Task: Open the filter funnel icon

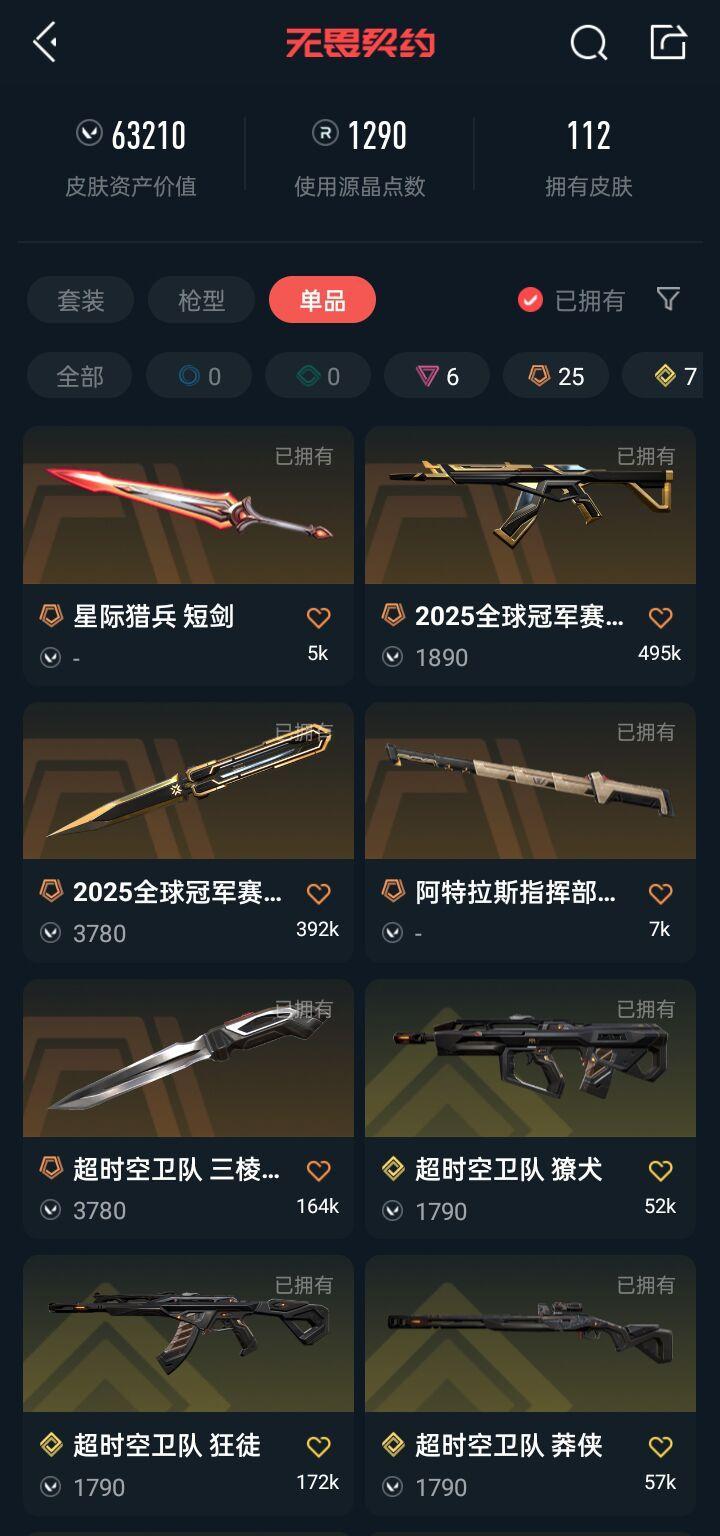Action: tap(668, 299)
